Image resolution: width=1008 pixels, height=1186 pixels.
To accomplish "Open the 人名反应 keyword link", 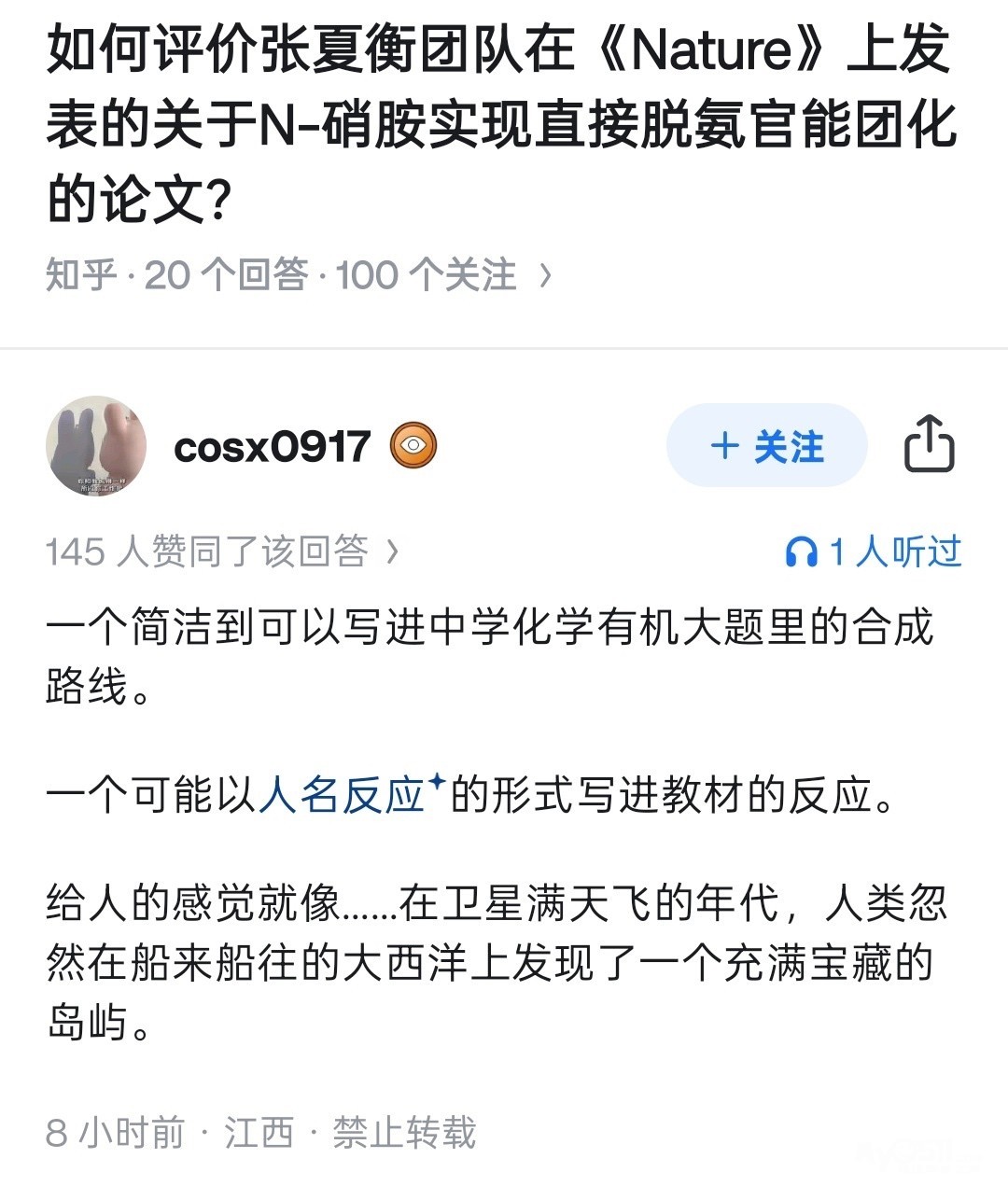I will coord(342,795).
